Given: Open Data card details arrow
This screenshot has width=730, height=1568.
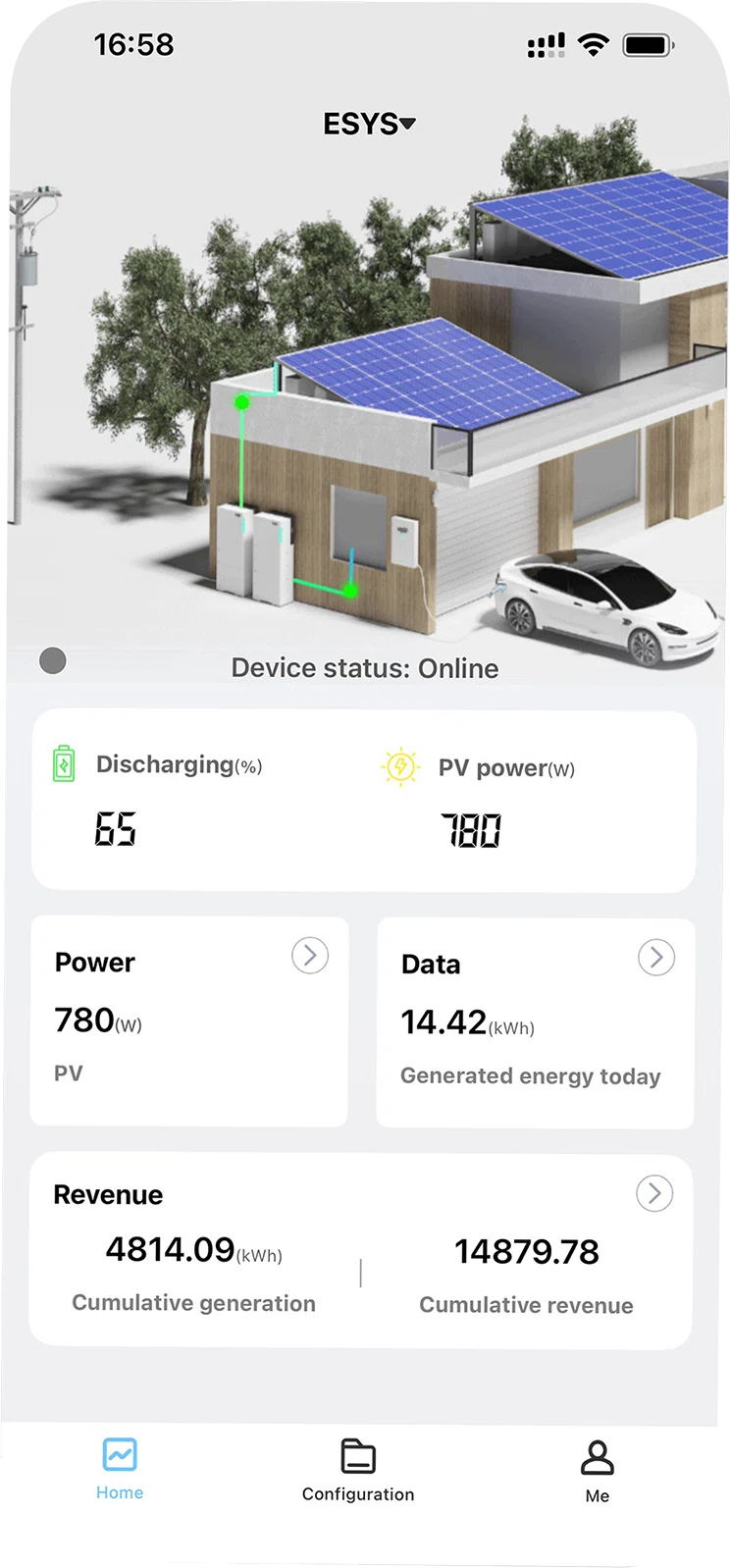Looking at the screenshot, I should 656,957.
